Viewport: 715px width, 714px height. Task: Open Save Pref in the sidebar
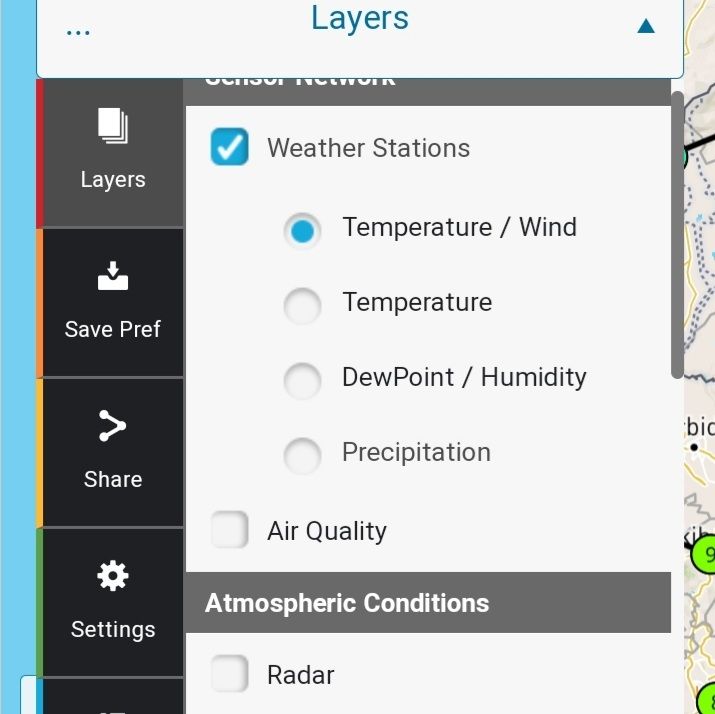pyautogui.click(x=112, y=302)
